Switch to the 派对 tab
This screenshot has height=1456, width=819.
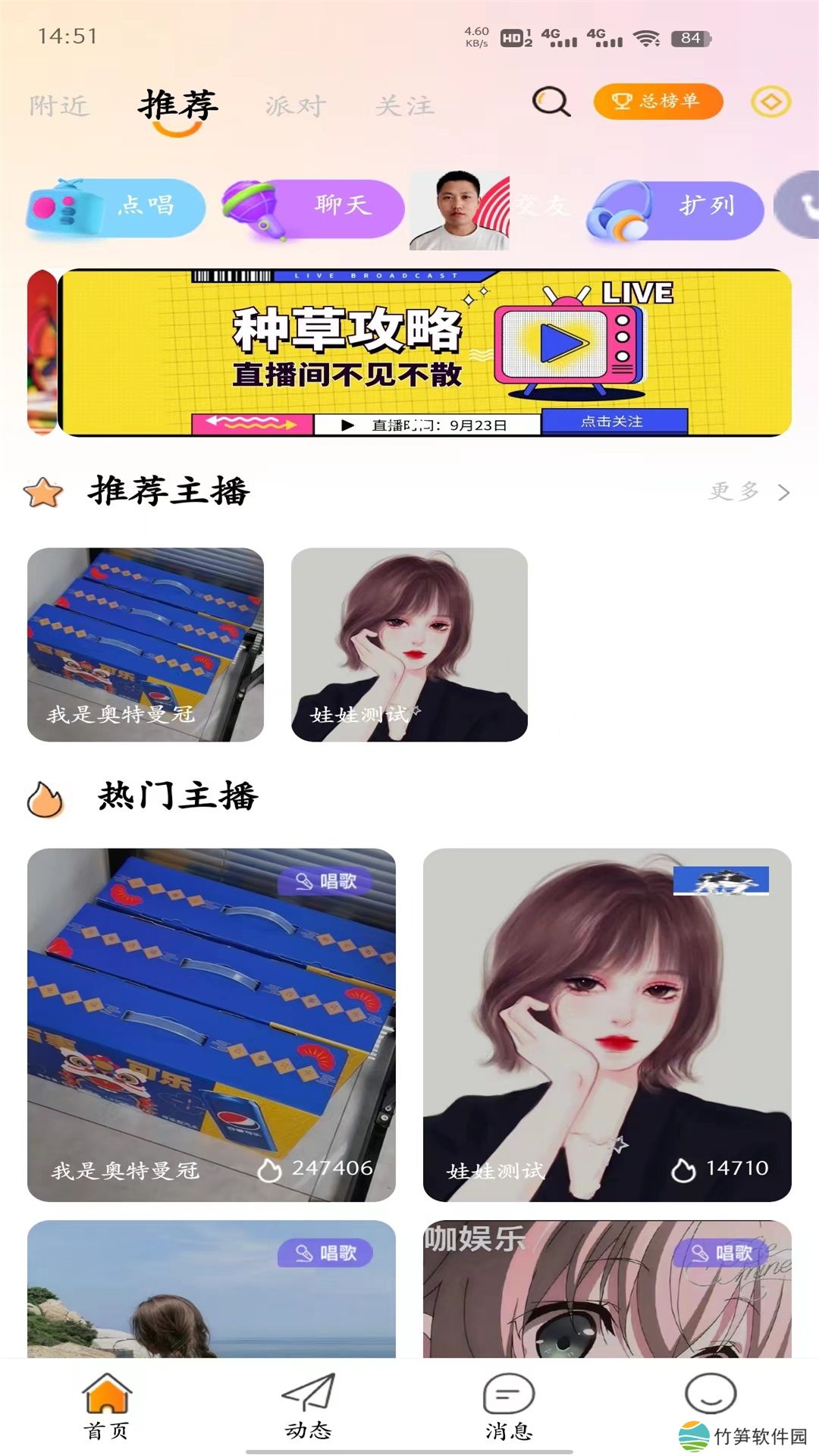tap(296, 106)
